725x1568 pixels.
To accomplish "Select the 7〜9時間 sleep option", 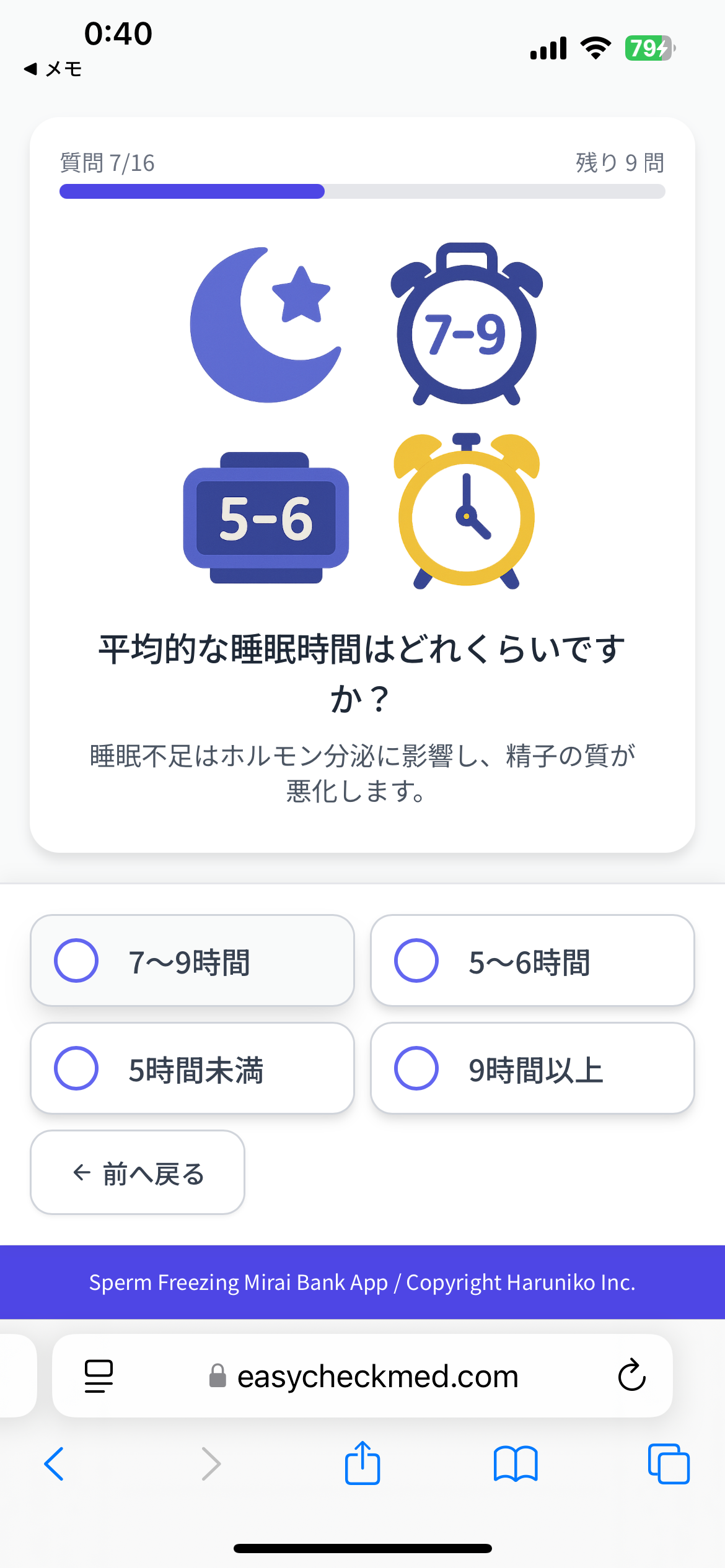I will click(192, 960).
